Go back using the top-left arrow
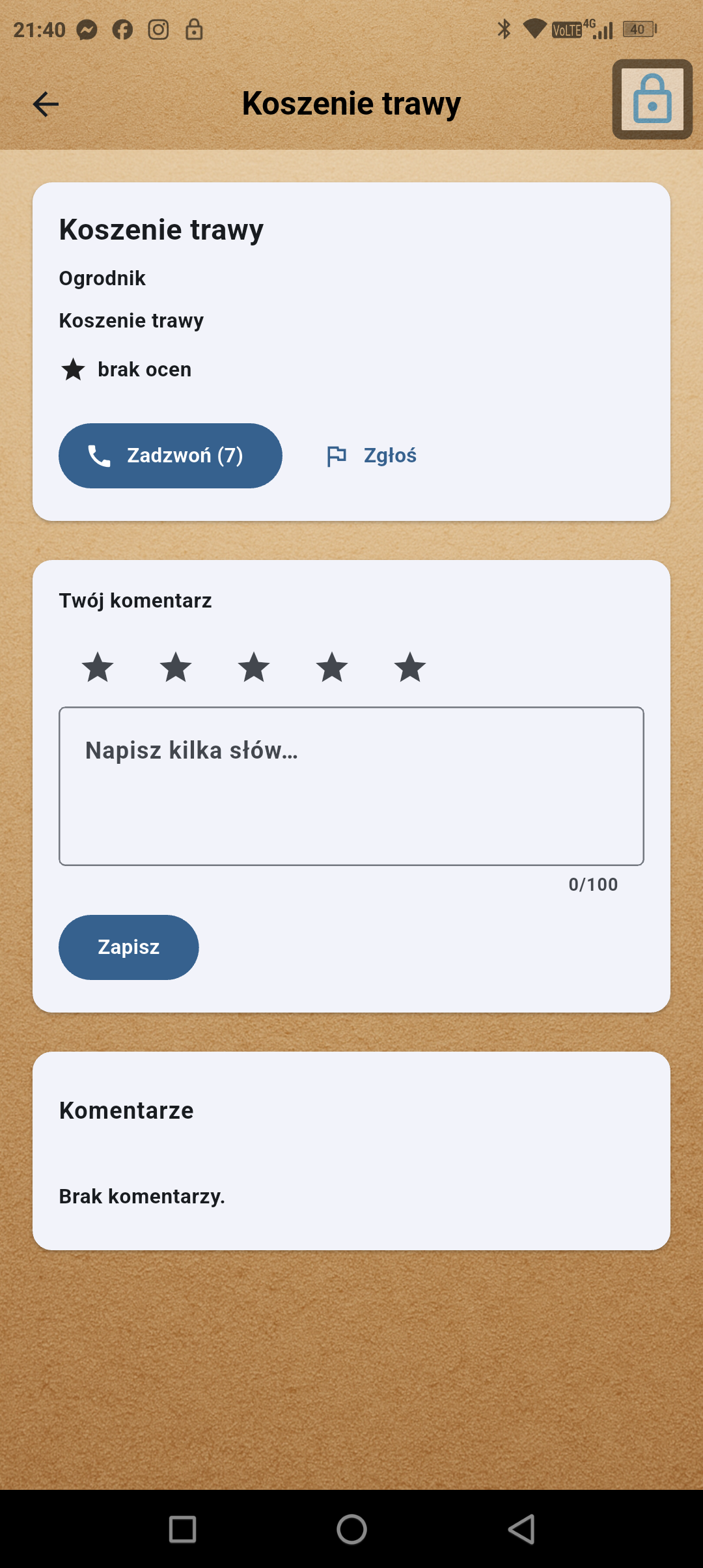Image resolution: width=703 pixels, height=1568 pixels. tap(46, 104)
